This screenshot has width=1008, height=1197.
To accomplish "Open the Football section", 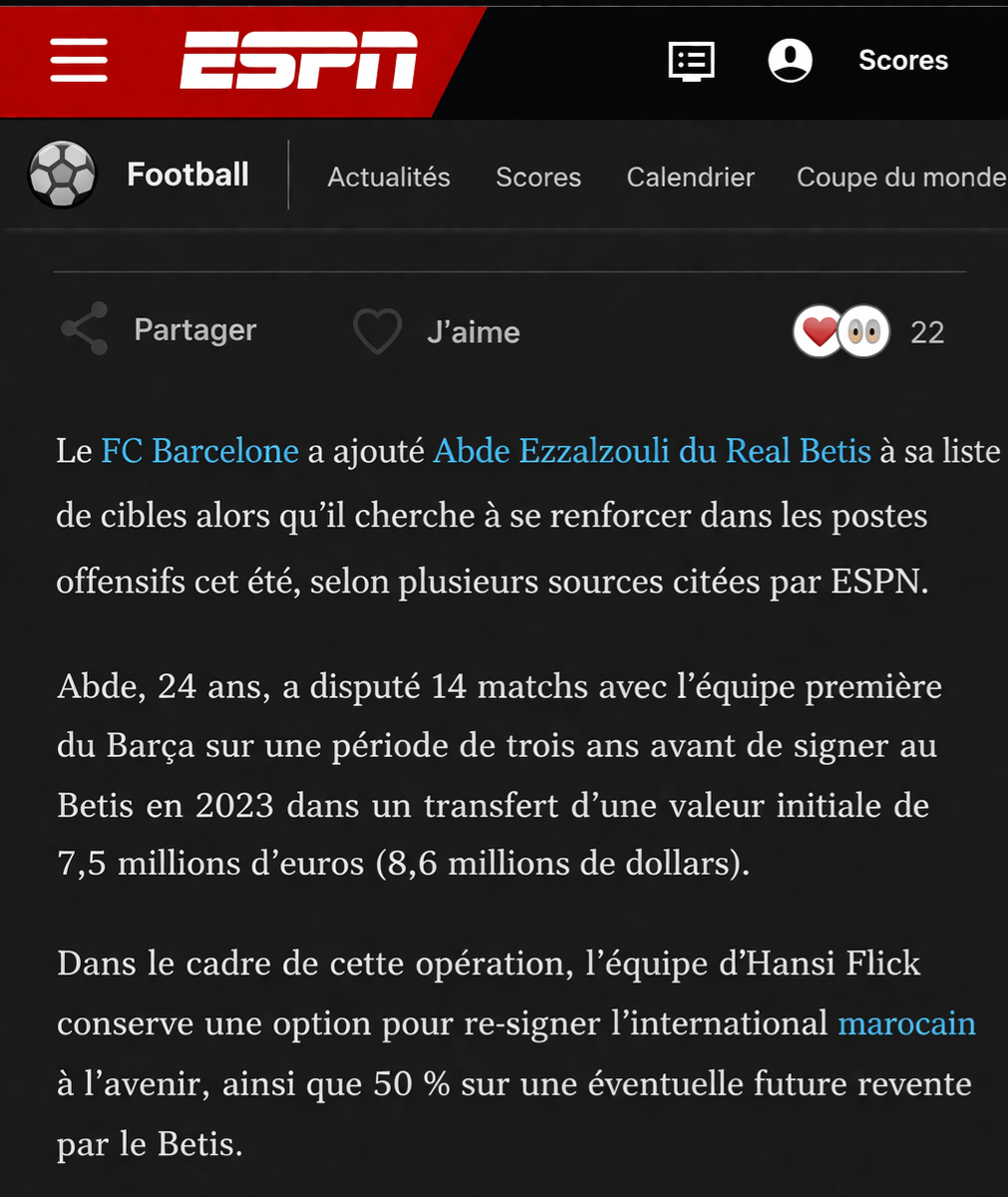I will coord(187,176).
